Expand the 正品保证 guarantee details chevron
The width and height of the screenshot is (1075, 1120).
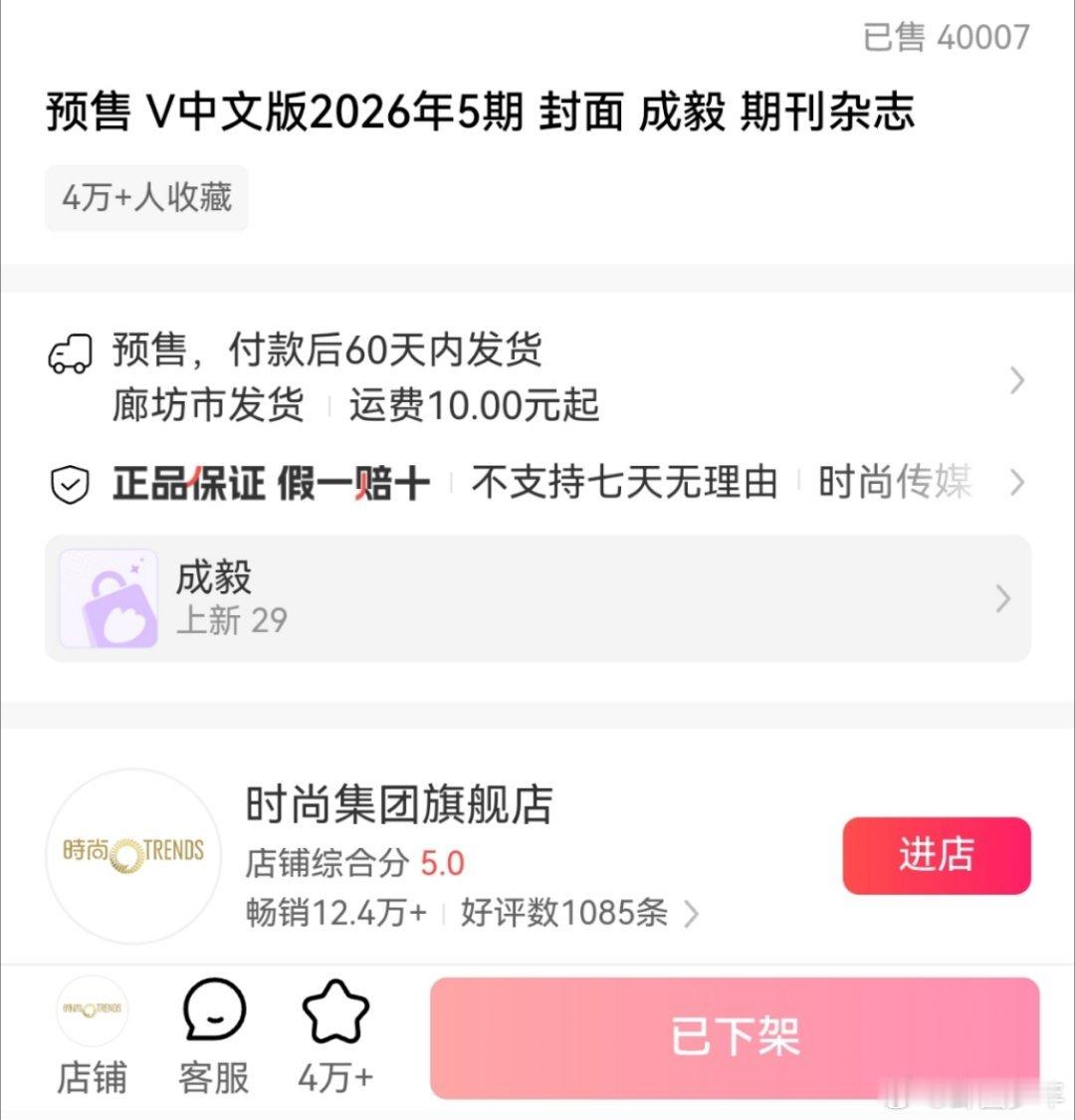1017,482
